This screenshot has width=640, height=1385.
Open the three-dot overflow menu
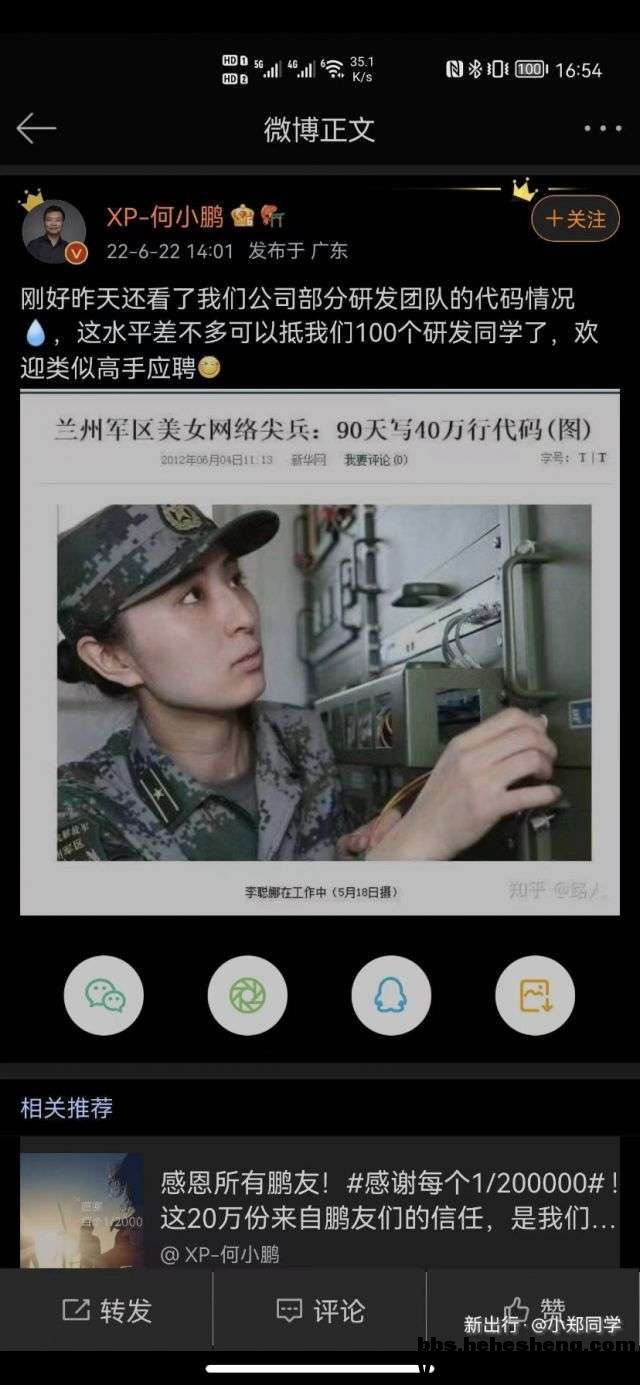602,128
